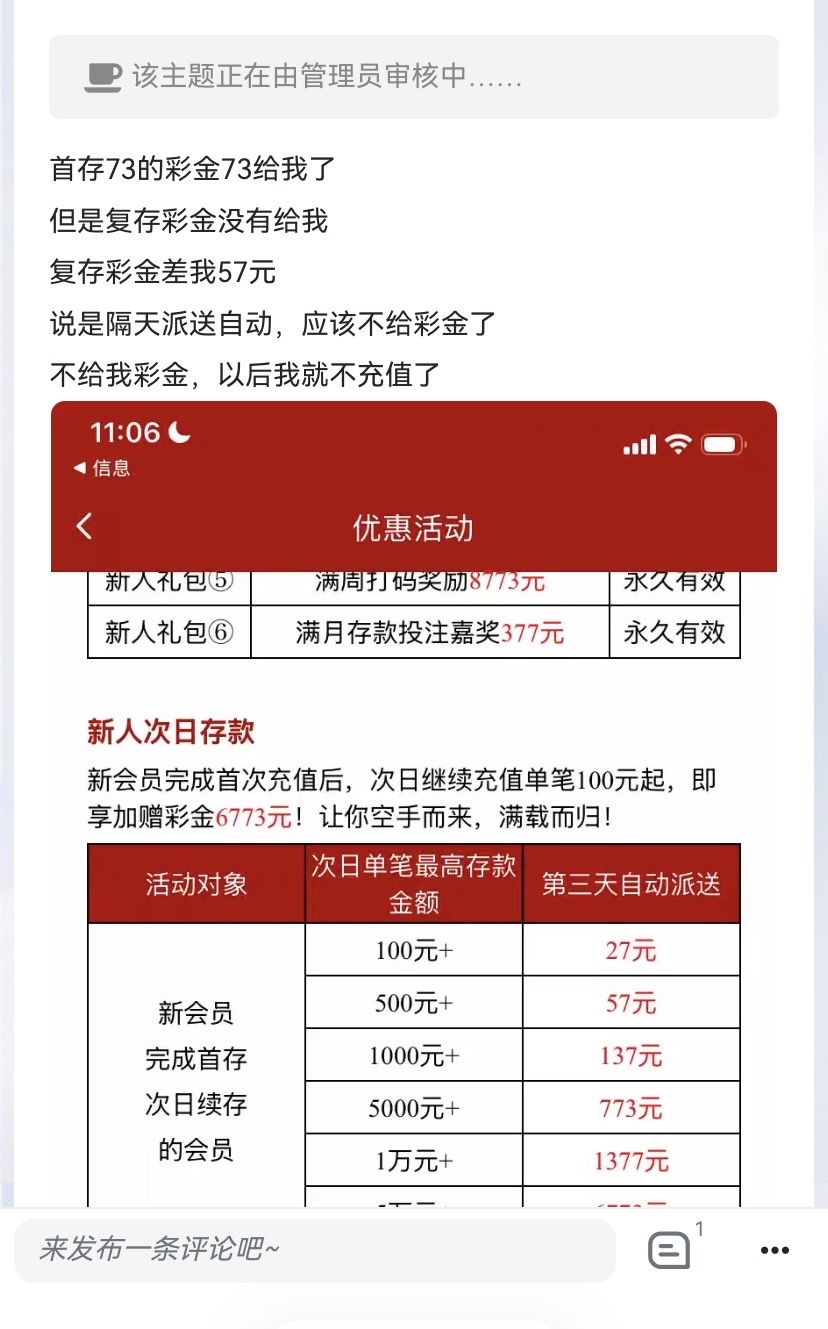Tap the comment box to write a reply
The image size is (828, 1329).
315,1250
